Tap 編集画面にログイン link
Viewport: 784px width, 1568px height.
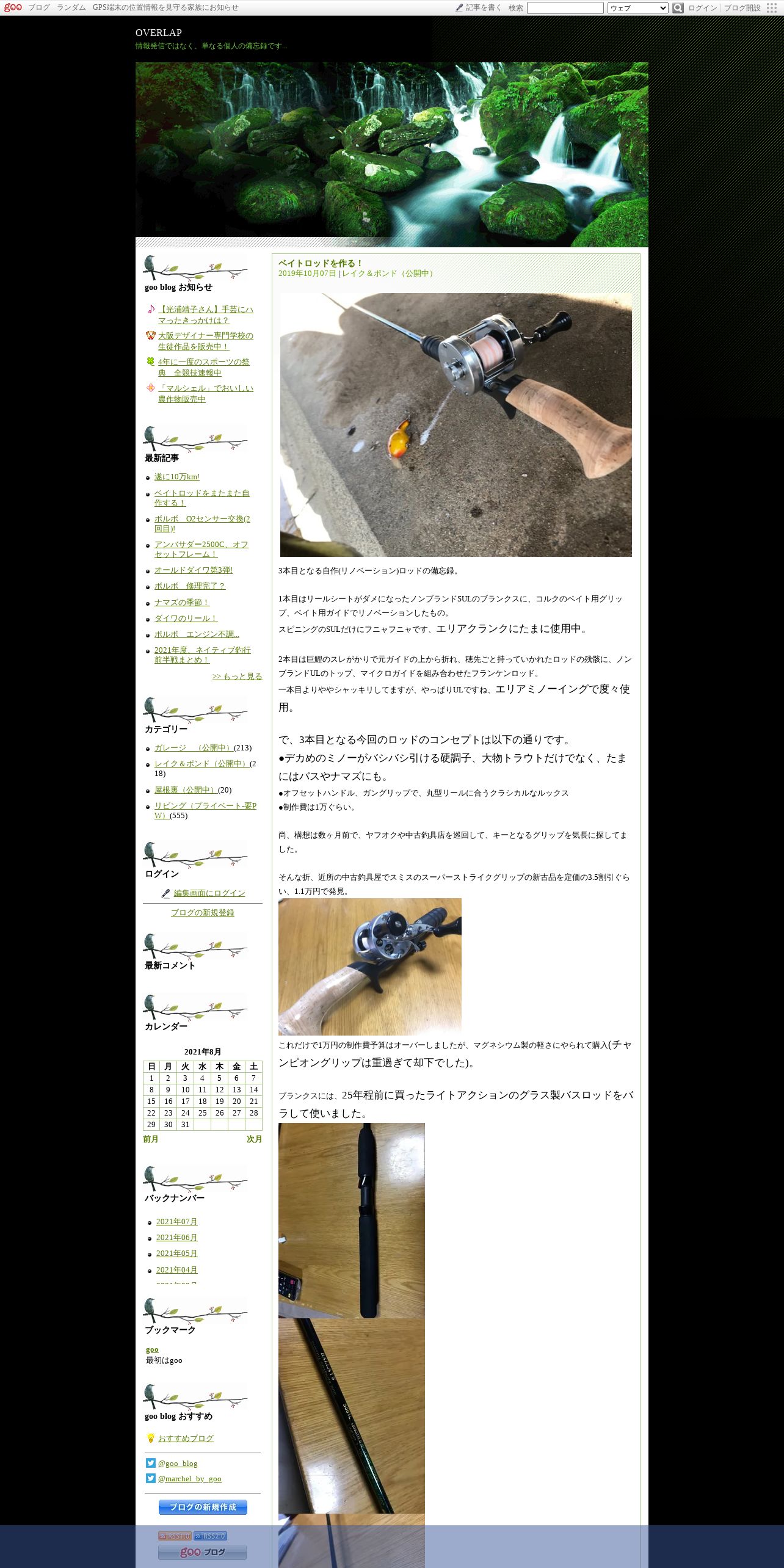click(x=209, y=893)
